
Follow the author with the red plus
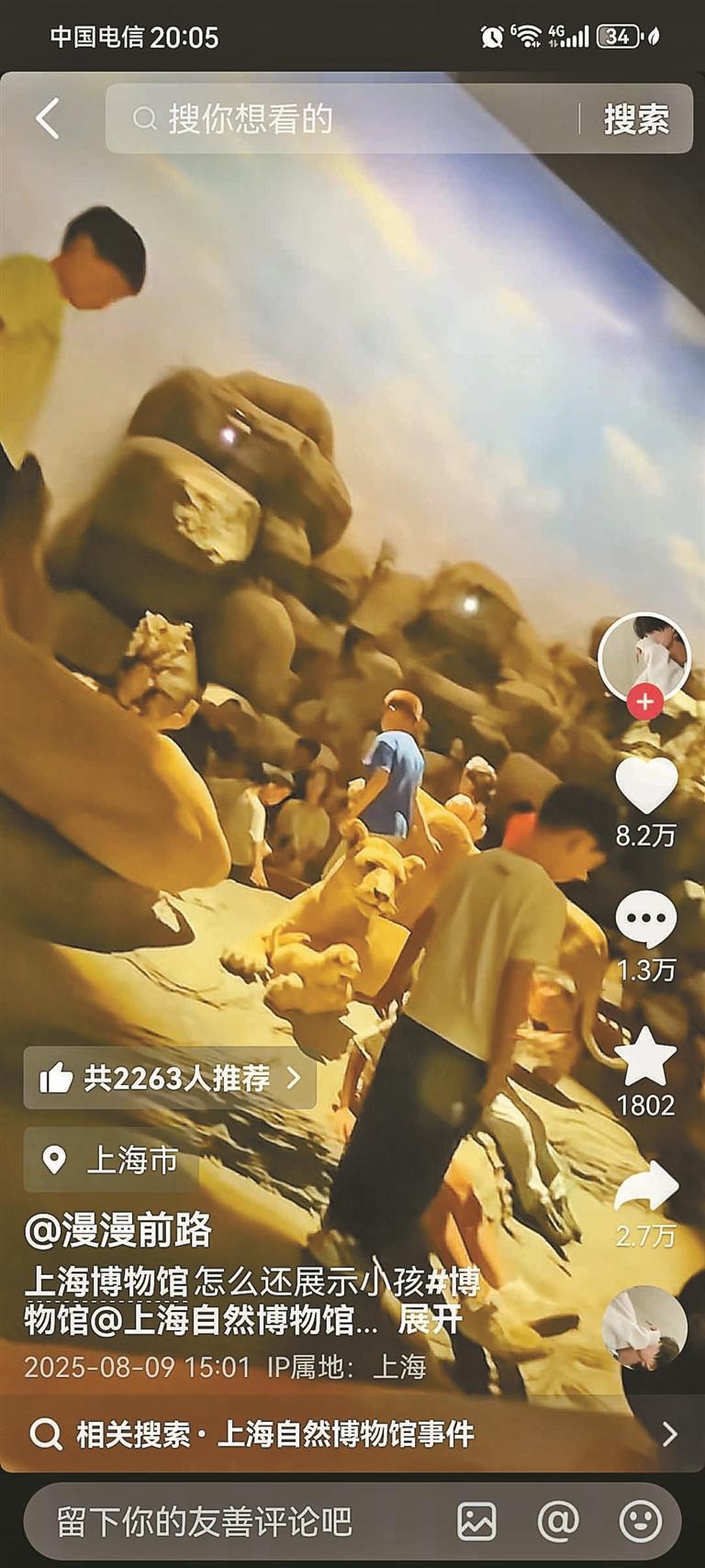tap(644, 702)
